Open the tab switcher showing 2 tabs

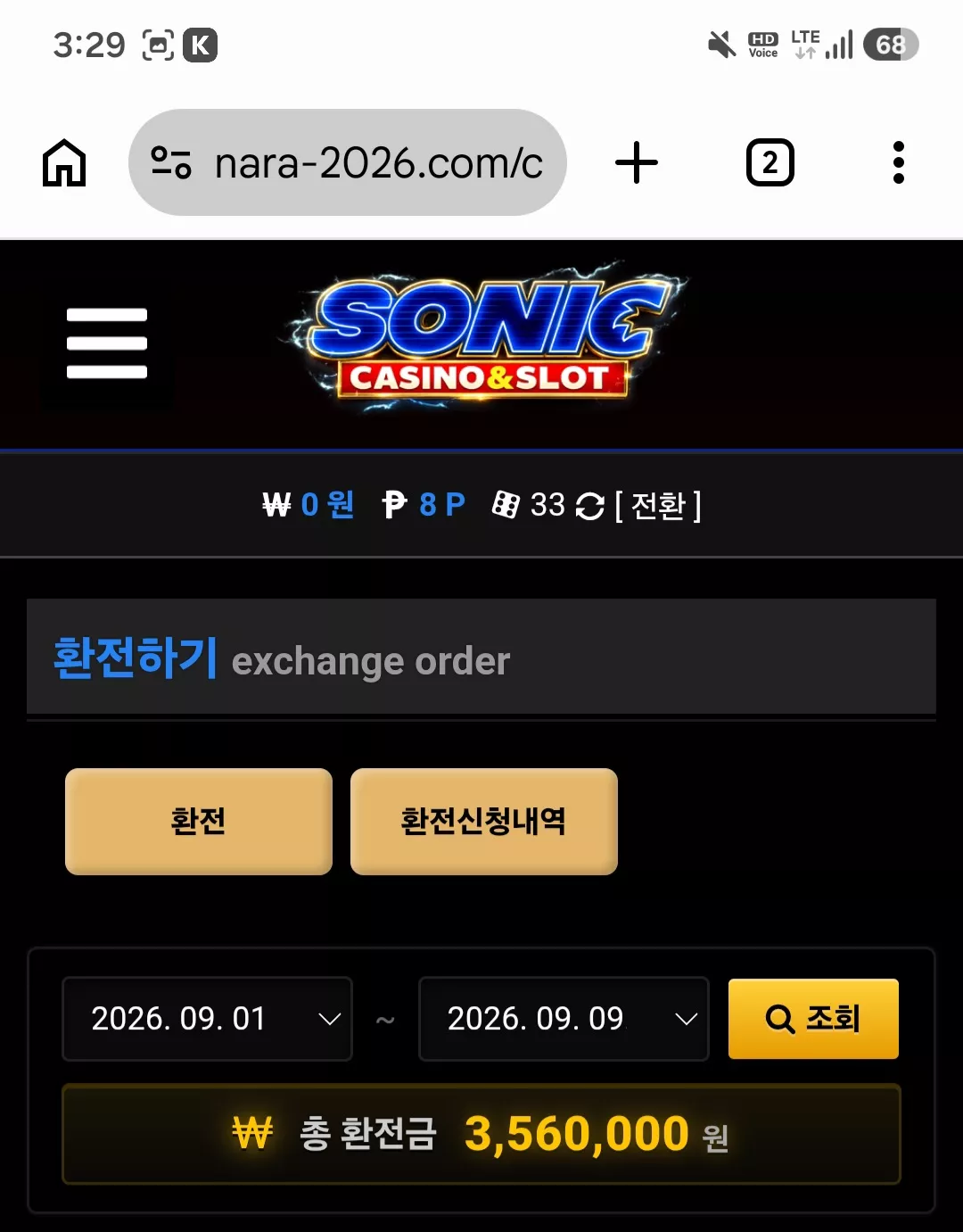770,162
